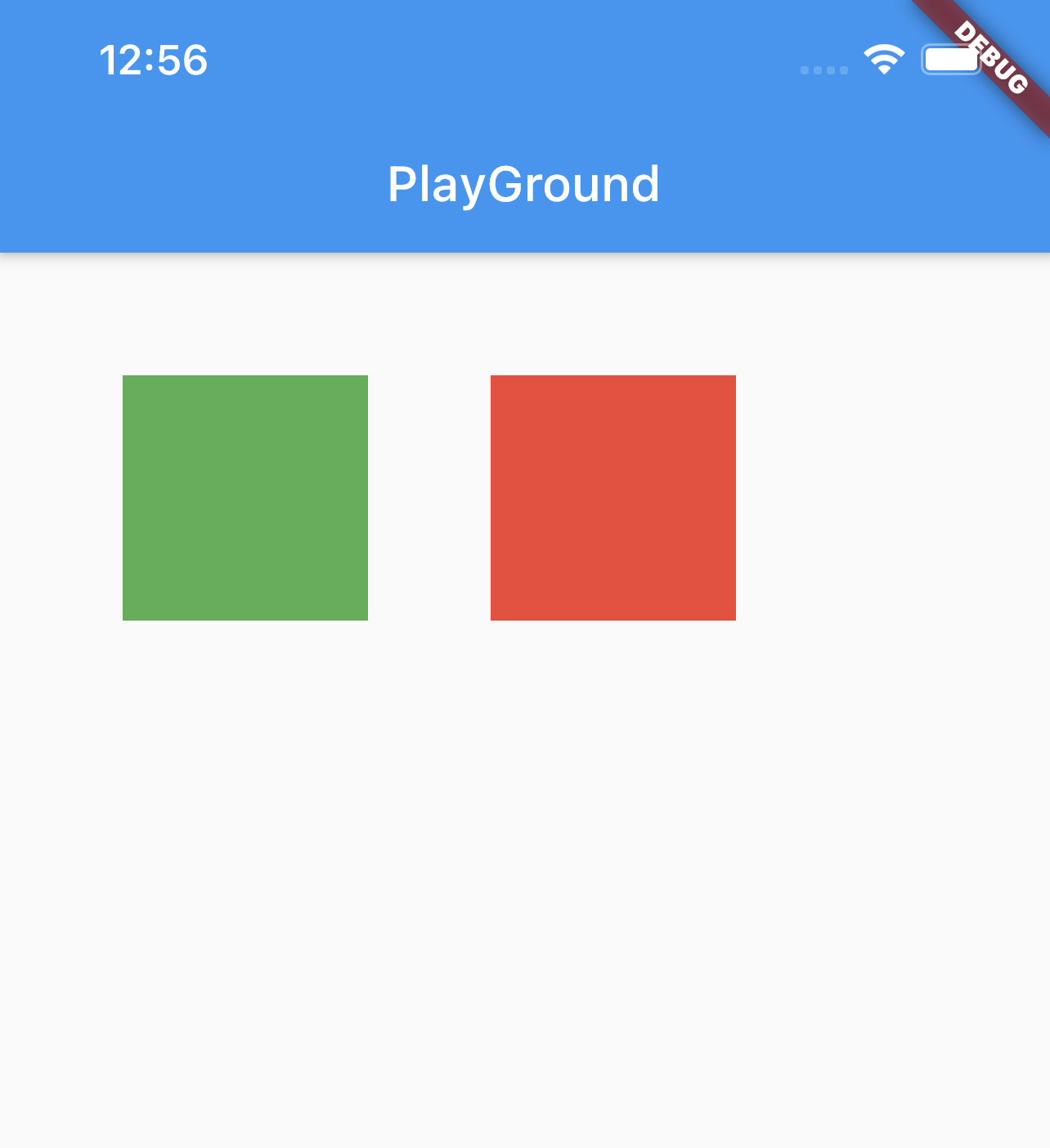The width and height of the screenshot is (1050, 1148).
Task: Tap the green square box
Action: pyautogui.click(x=245, y=497)
